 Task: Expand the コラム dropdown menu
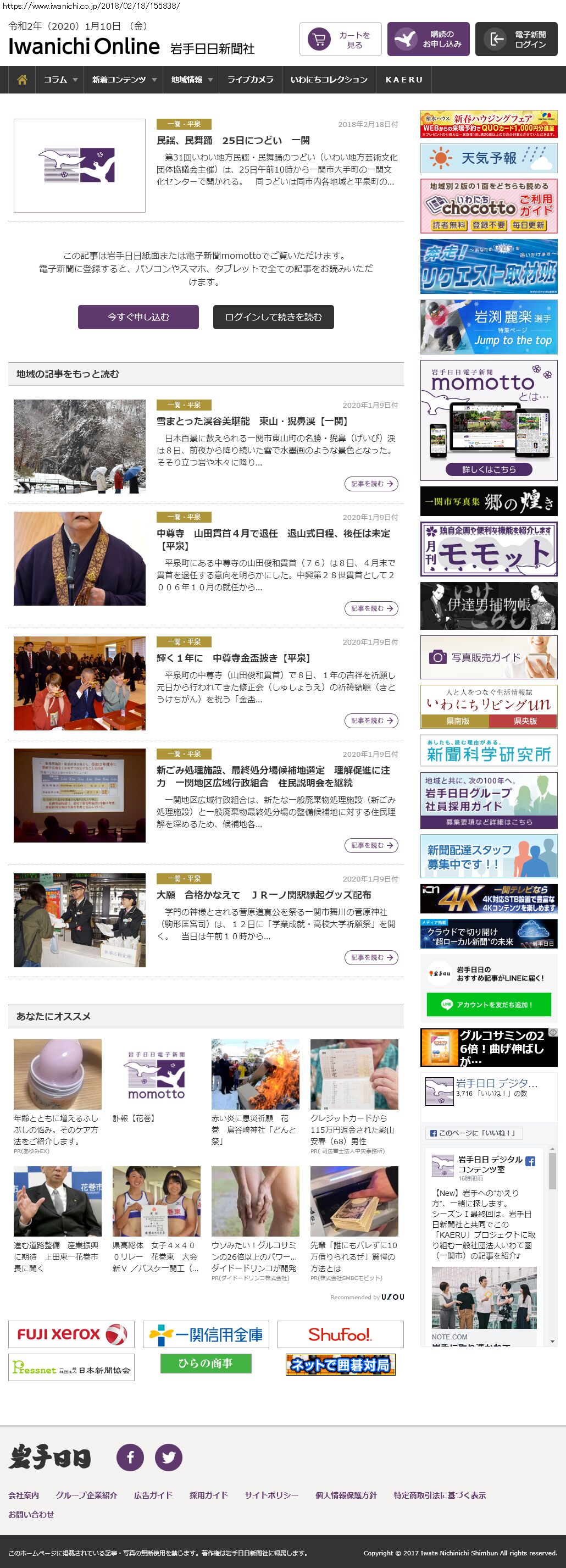coord(60,80)
